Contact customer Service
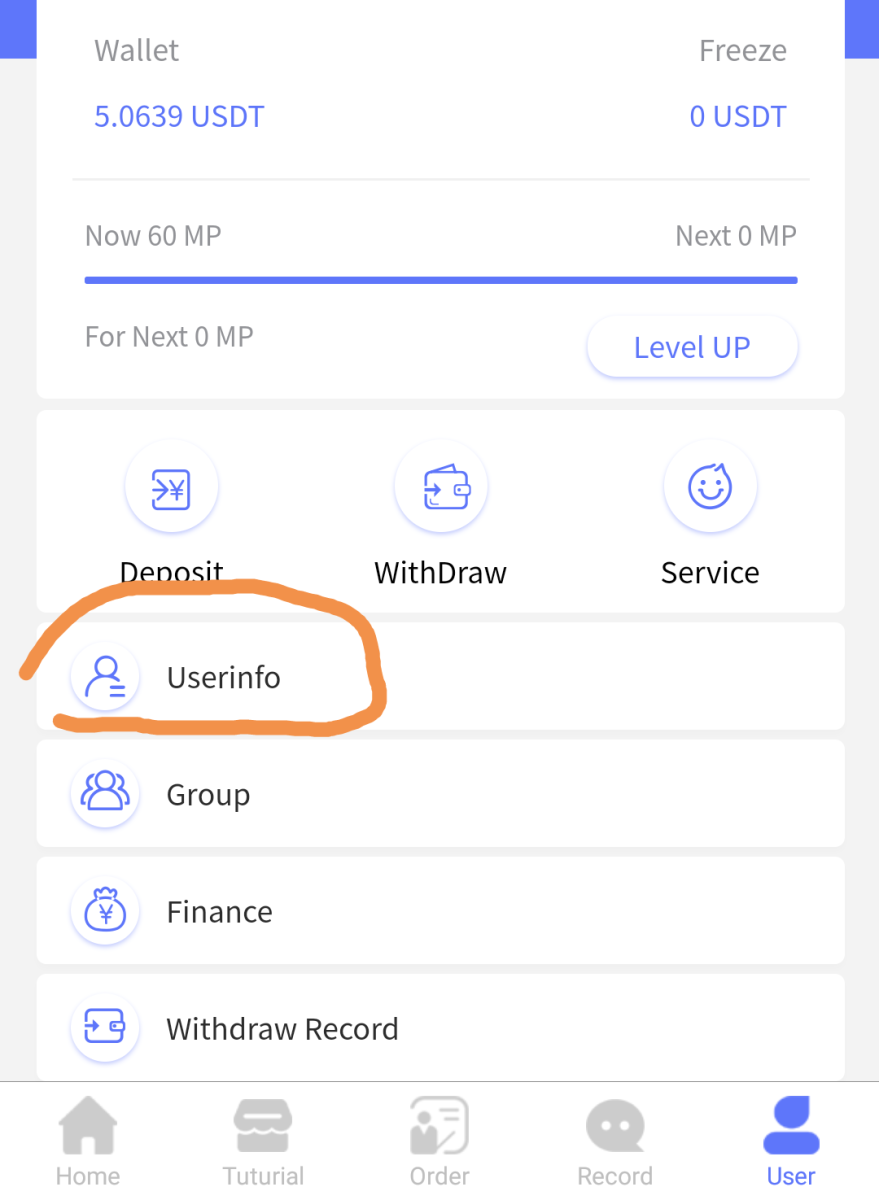Screen dimensions: 879x1200 (710, 490)
